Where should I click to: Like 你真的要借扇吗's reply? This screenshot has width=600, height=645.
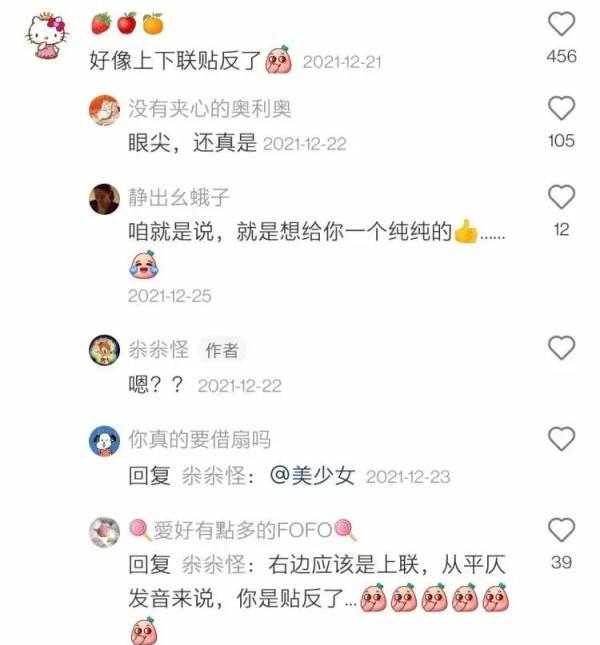tap(562, 438)
